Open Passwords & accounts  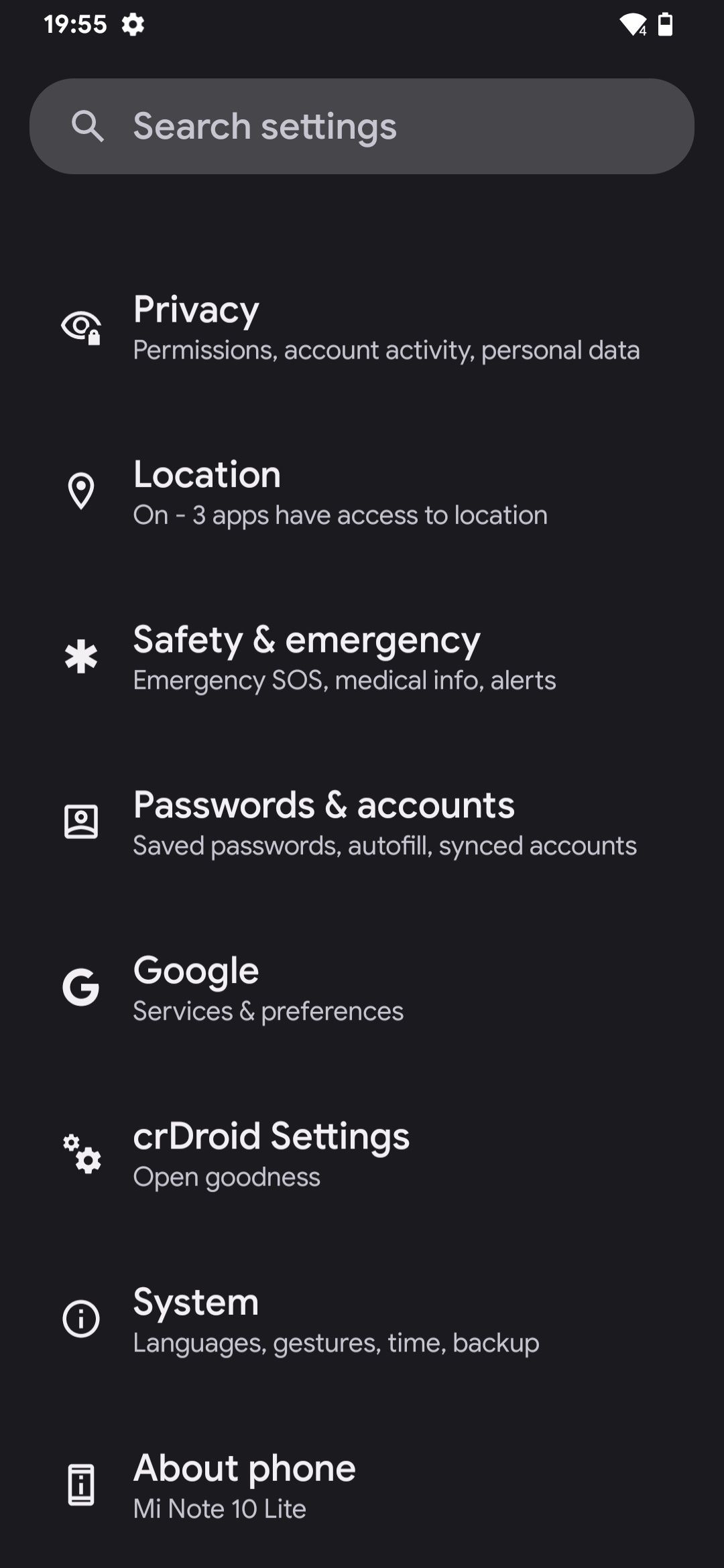click(x=362, y=823)
